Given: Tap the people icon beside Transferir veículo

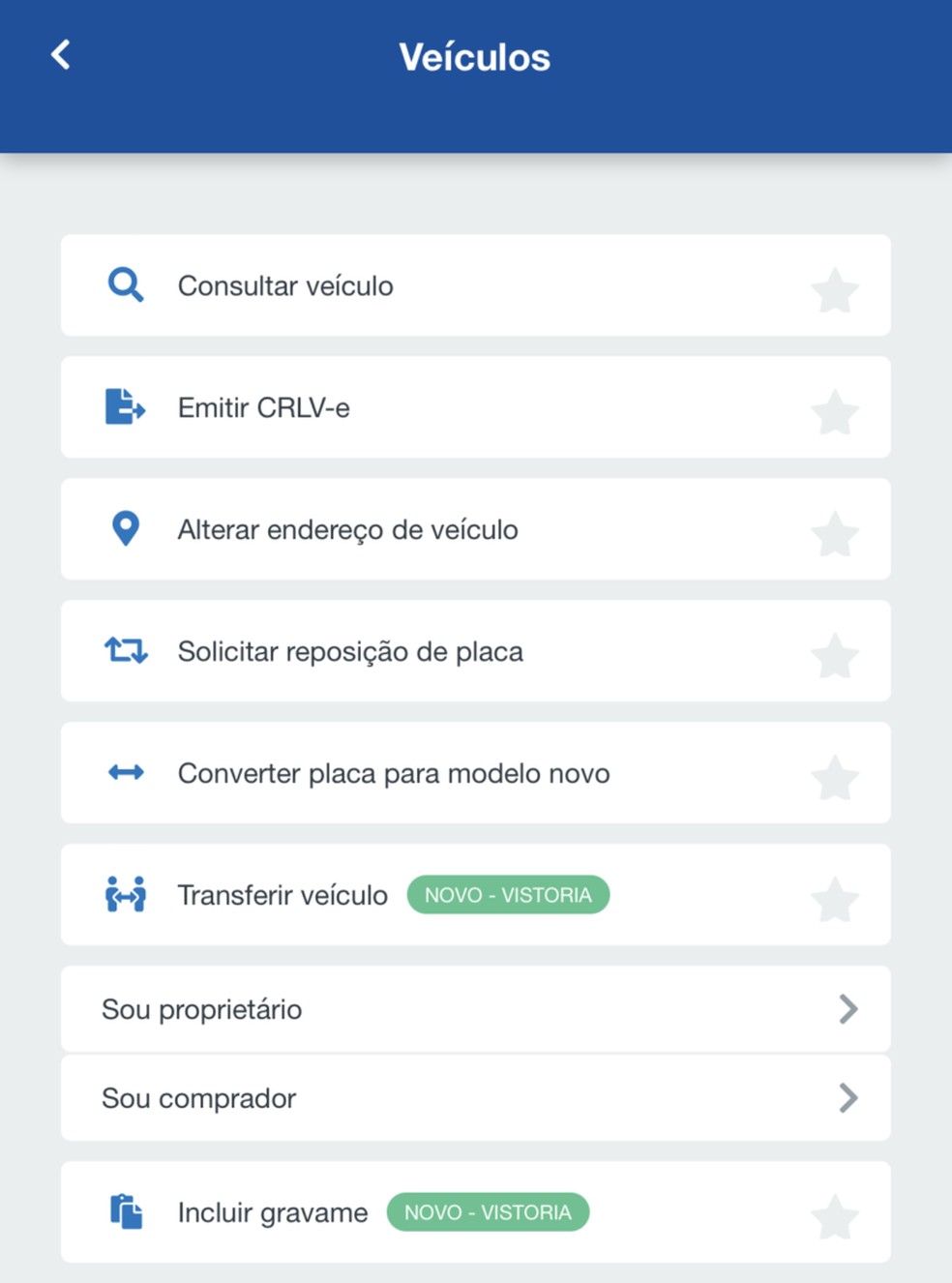Looking at the screenshot, I should [125, 894].
